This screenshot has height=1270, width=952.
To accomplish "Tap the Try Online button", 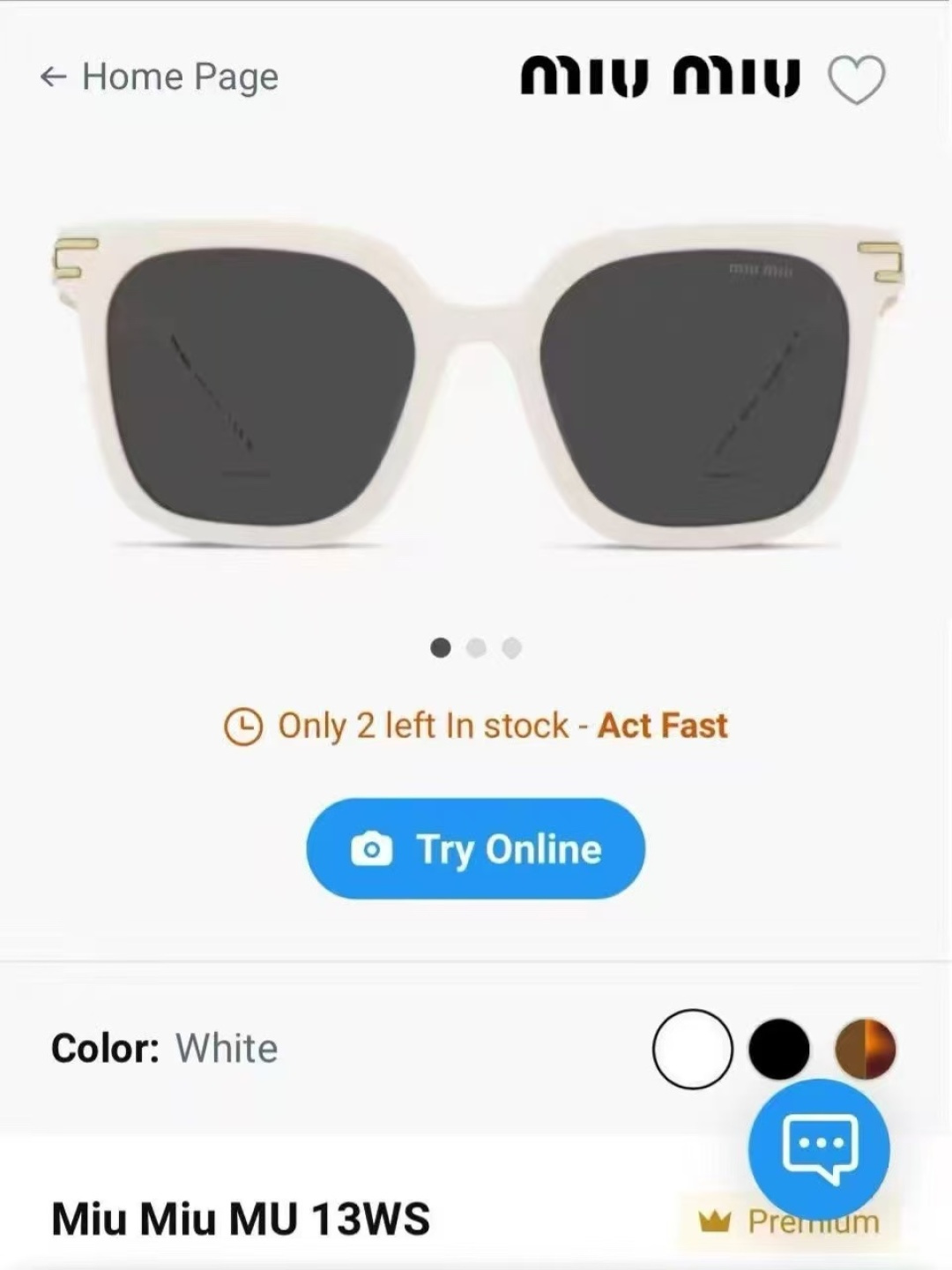I will tap(476, 848).
